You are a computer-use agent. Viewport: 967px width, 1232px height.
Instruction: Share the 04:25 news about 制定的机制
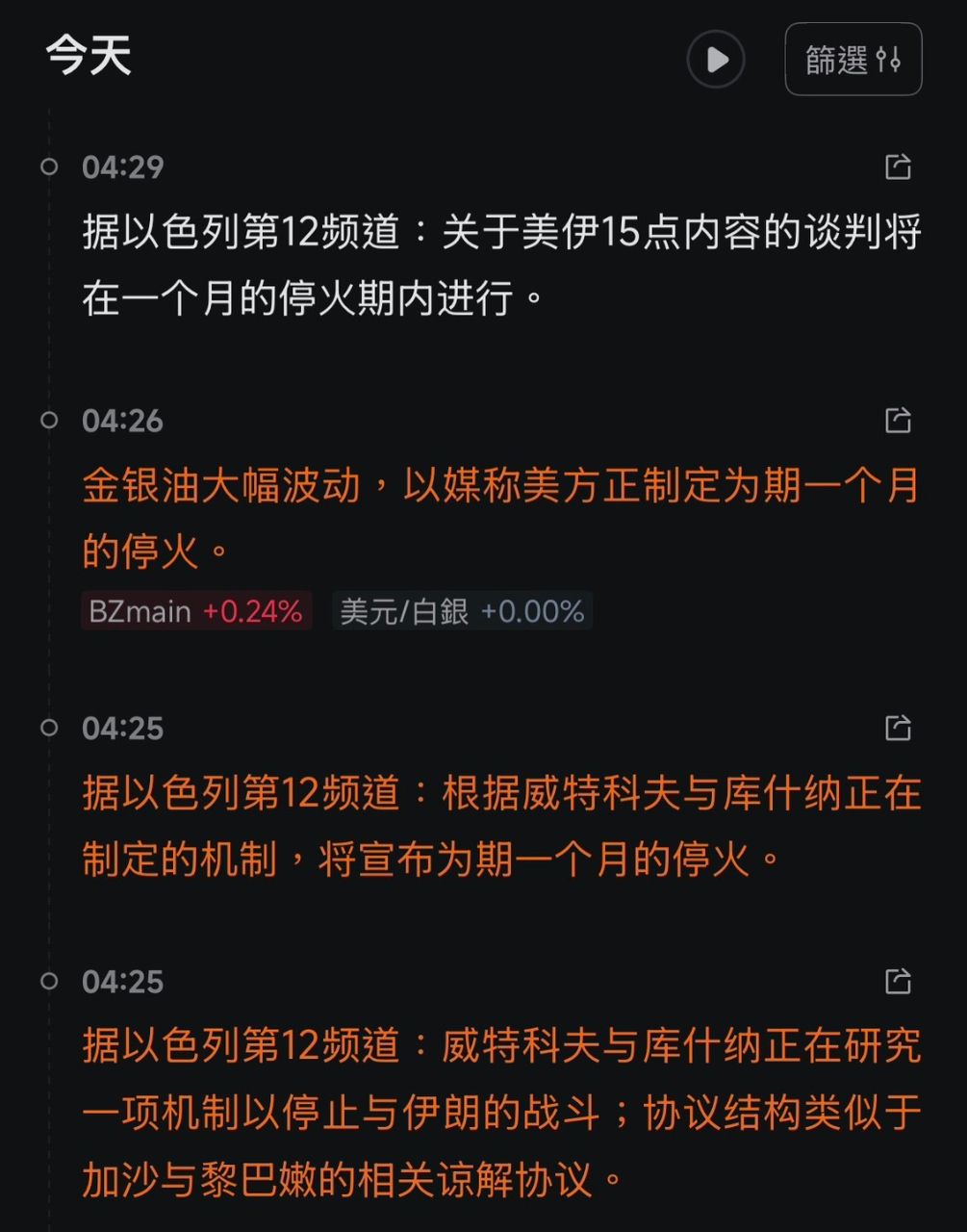click(x=898, y=729)
